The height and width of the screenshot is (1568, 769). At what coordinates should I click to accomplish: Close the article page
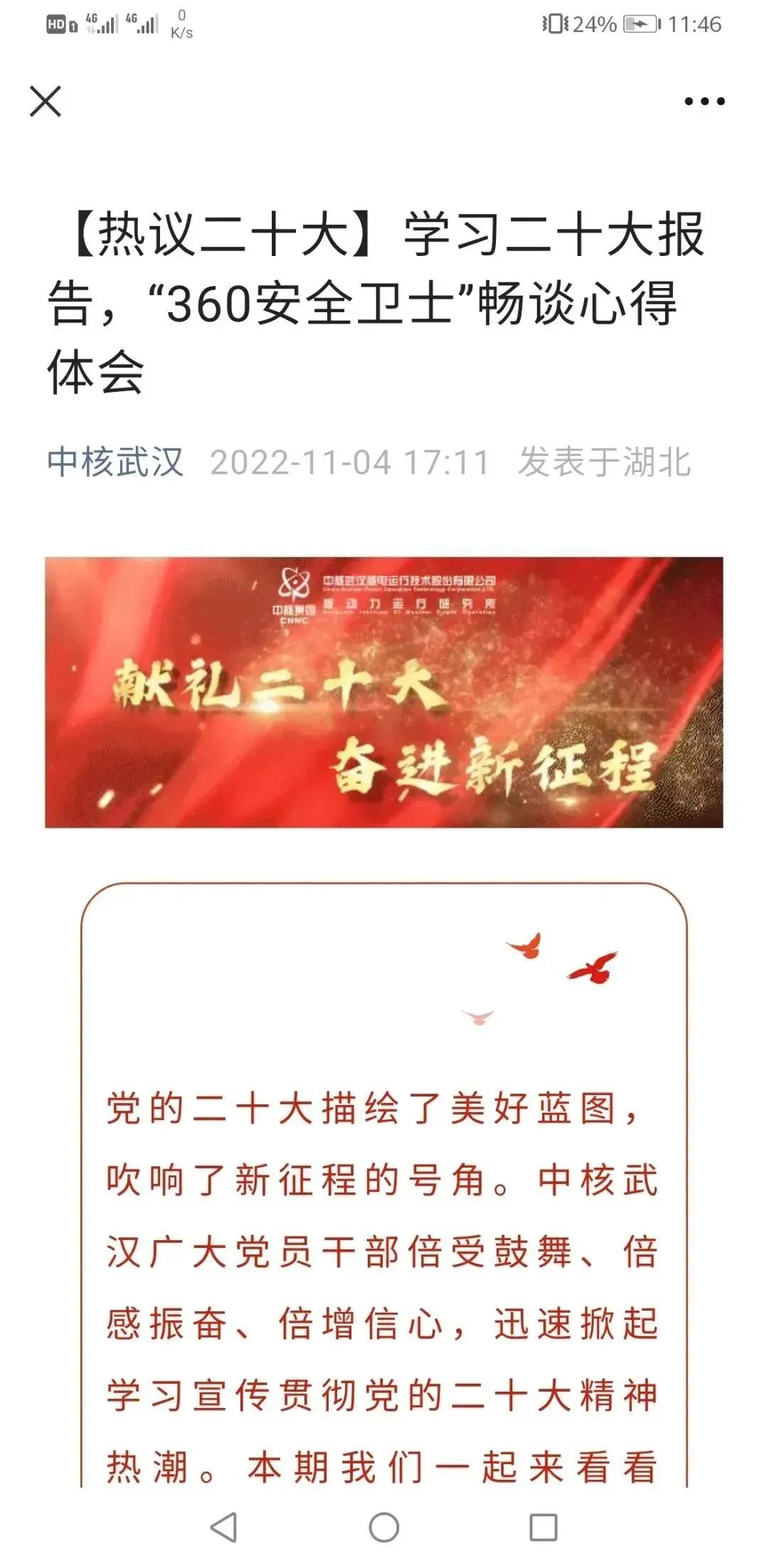(46, 101)
